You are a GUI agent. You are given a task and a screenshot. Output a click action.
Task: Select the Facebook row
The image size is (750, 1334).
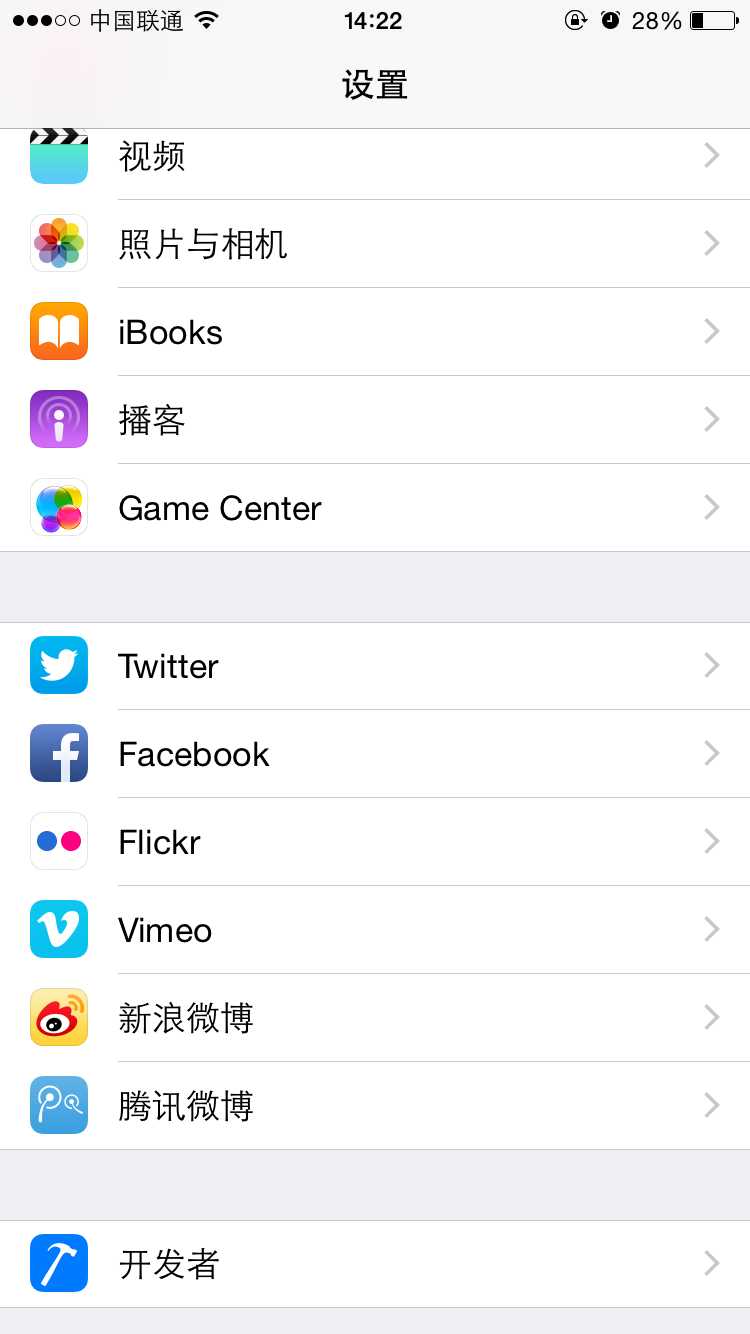[375, 754]
